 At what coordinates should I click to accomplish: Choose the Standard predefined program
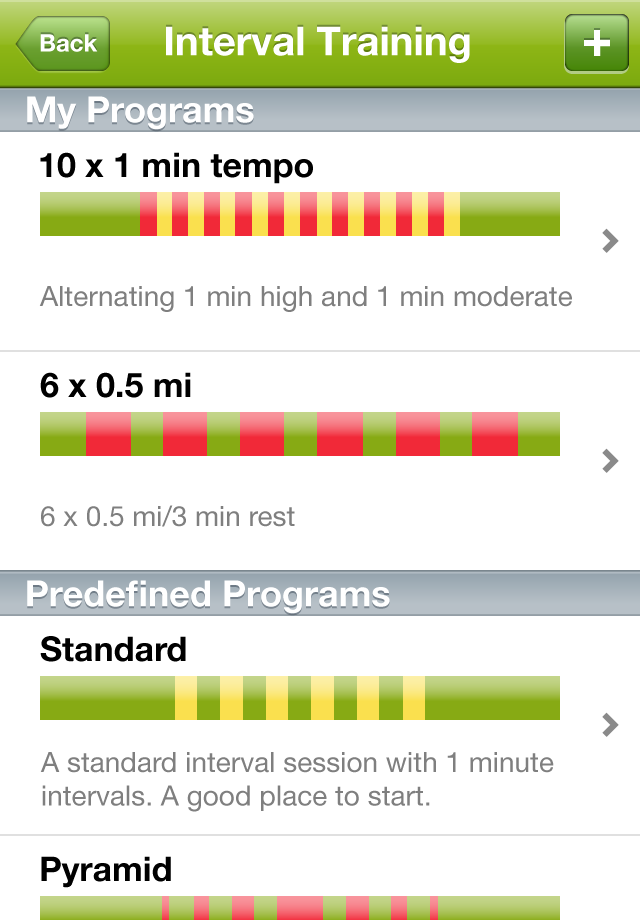pyautogui.click(x=320, y=725)
